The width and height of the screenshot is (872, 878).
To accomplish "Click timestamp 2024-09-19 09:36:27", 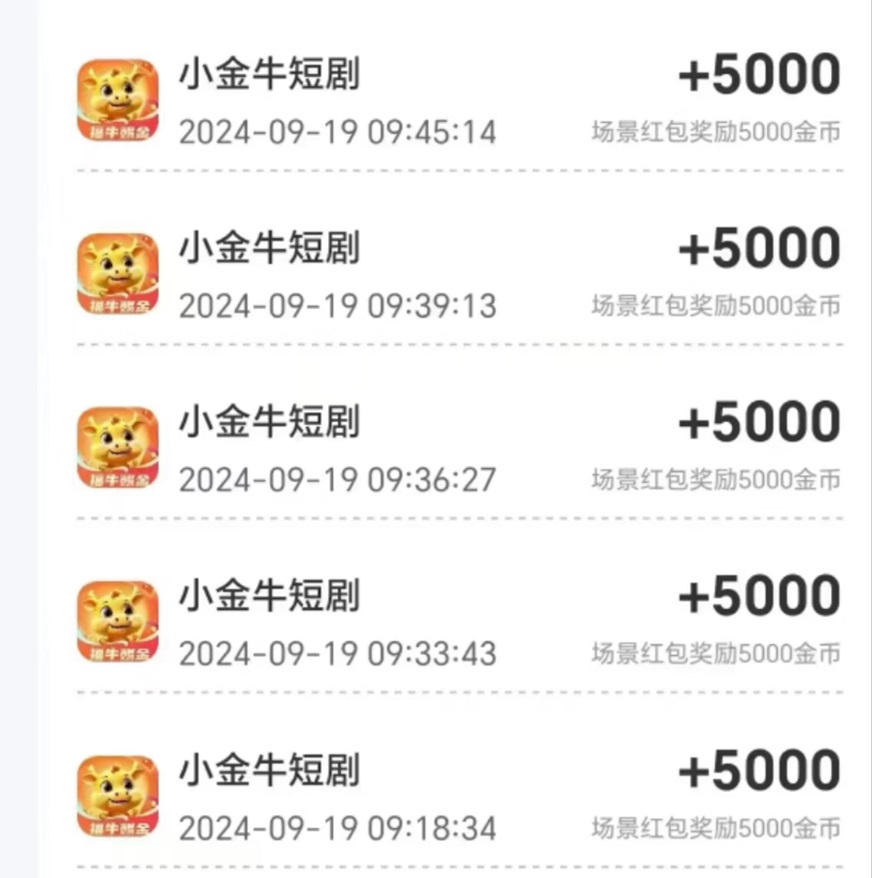I will (340, 478).
